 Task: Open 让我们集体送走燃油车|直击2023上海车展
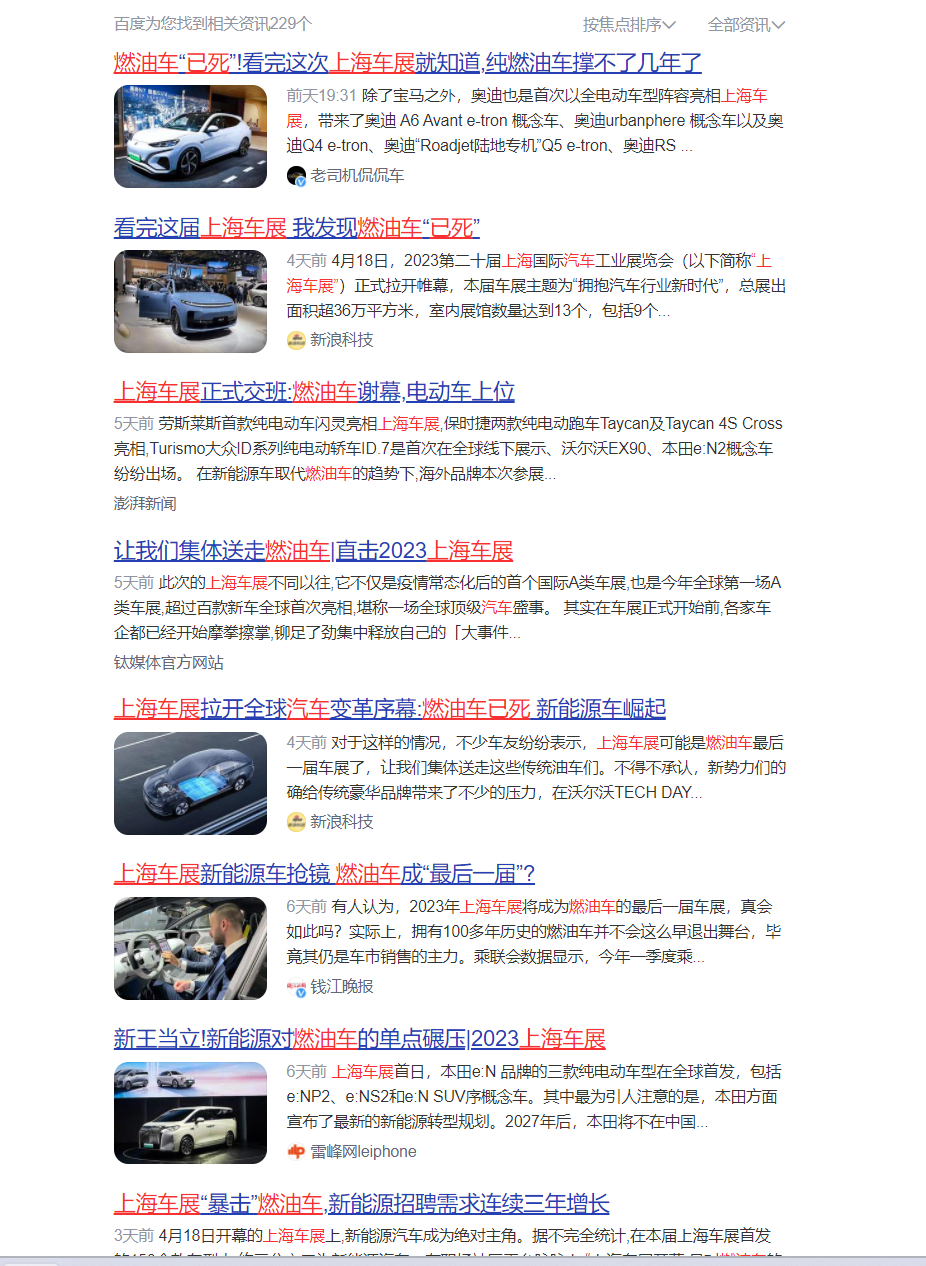click(x=313, y=550)
